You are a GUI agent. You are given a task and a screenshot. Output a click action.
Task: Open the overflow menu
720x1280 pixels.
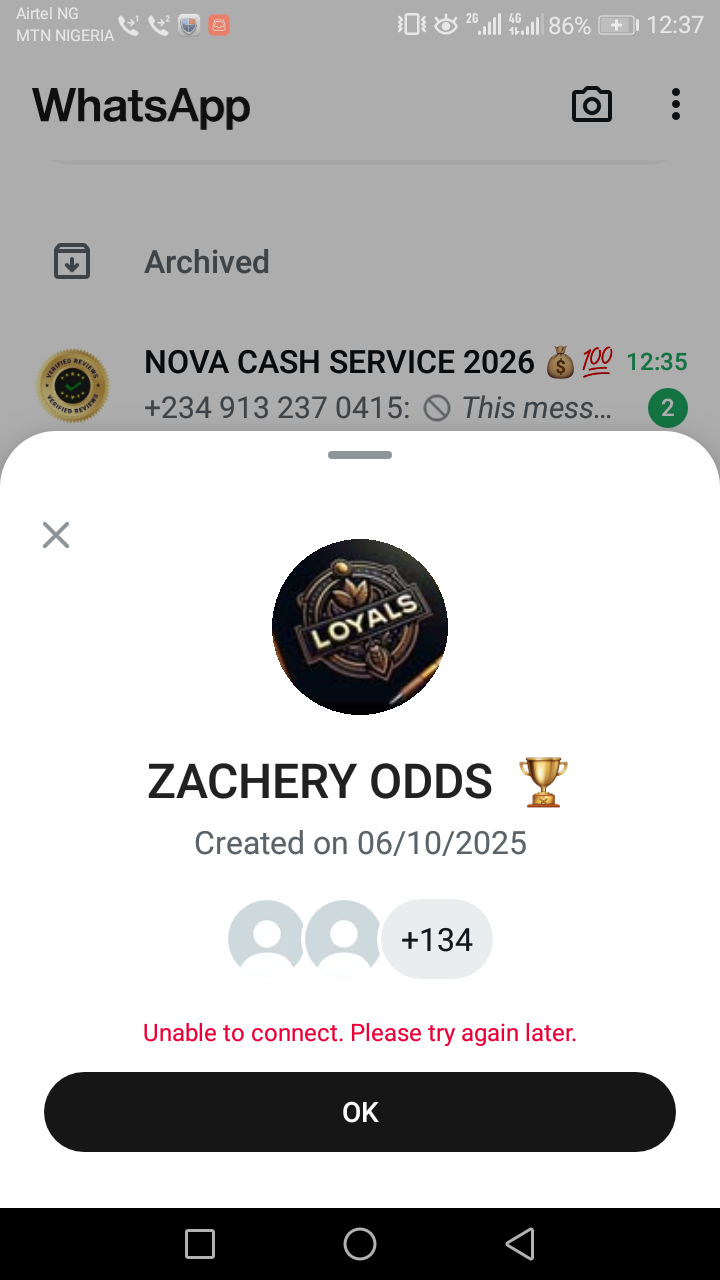(676, 105)
